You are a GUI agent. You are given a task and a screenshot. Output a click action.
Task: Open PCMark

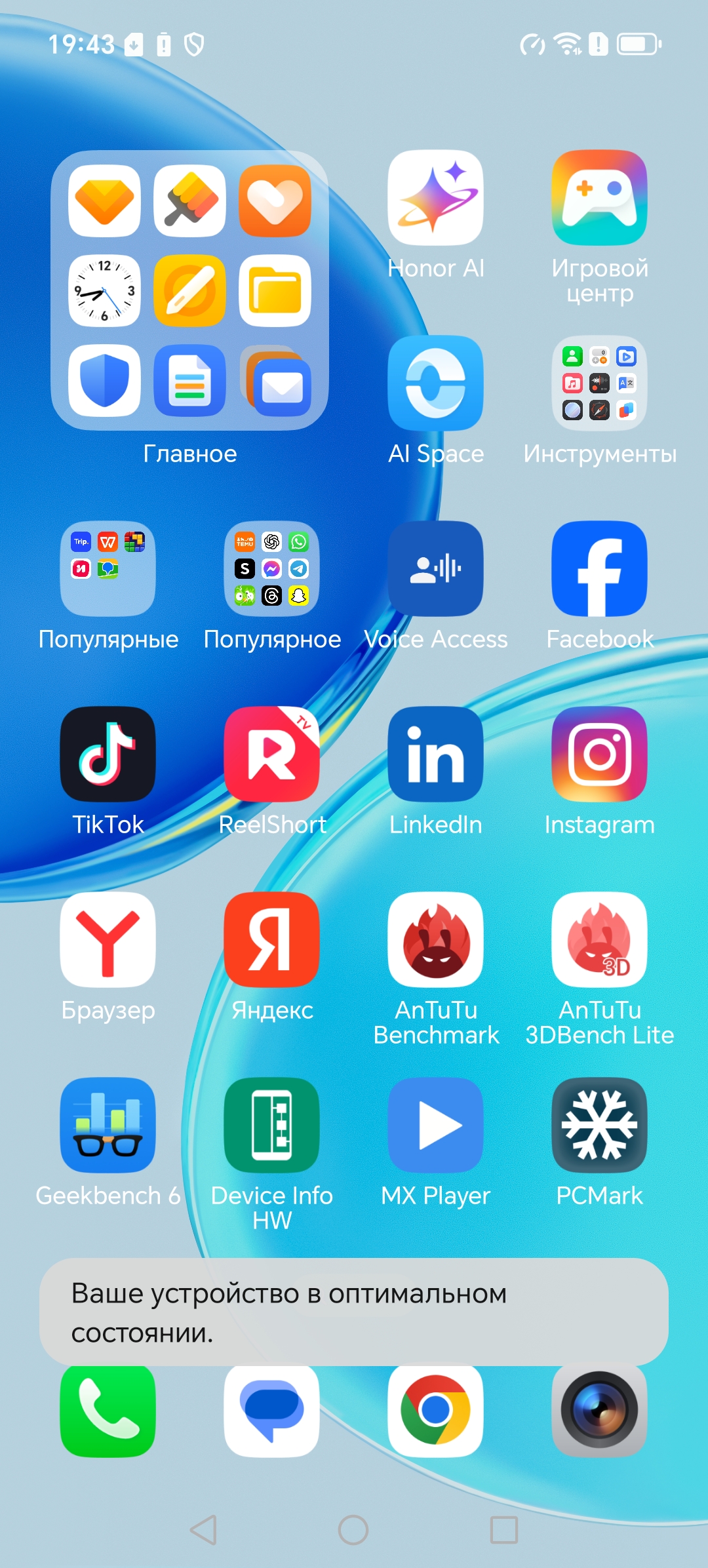599,1125
